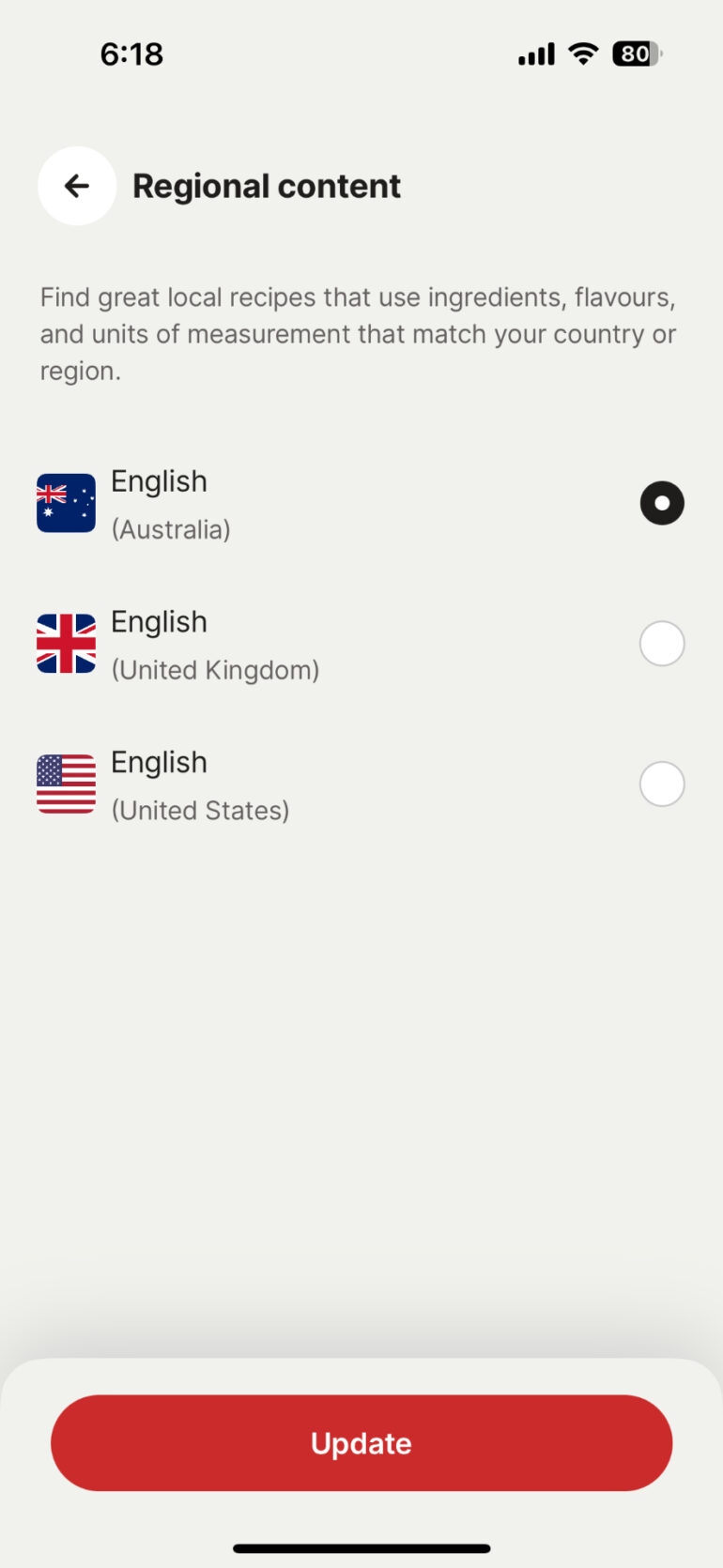
Task: Select English (United States) region
Action: click(661, 784)
